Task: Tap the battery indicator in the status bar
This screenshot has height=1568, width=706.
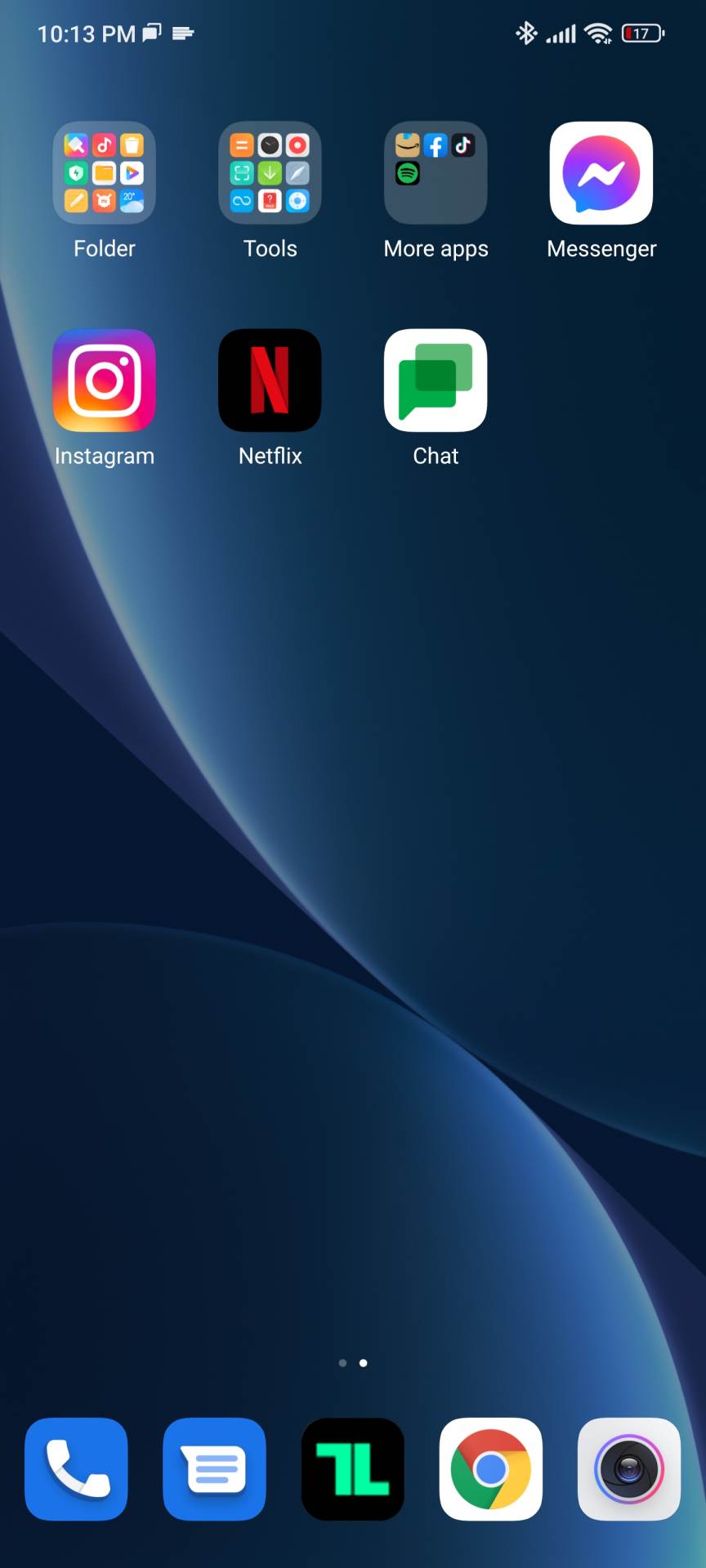Action: (x=642, y=33)
